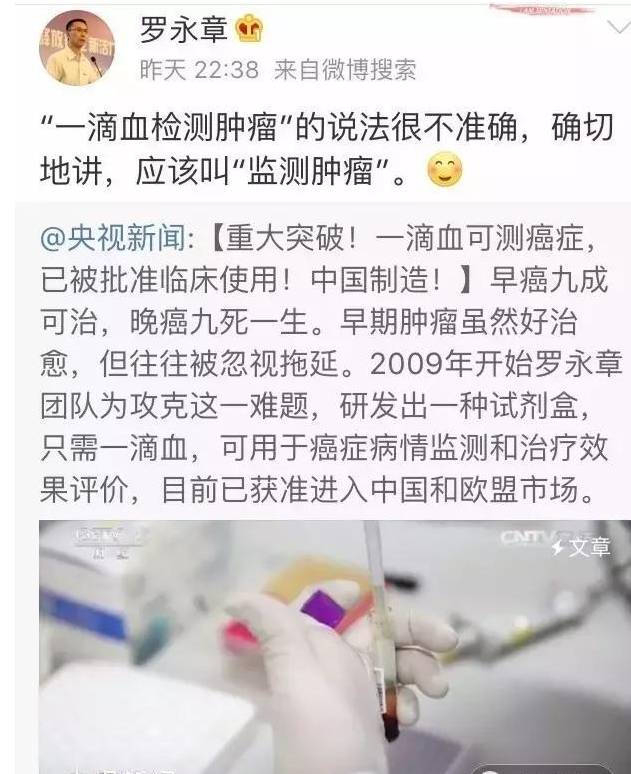Open the @央视新闻 mention link

[112, 239]
